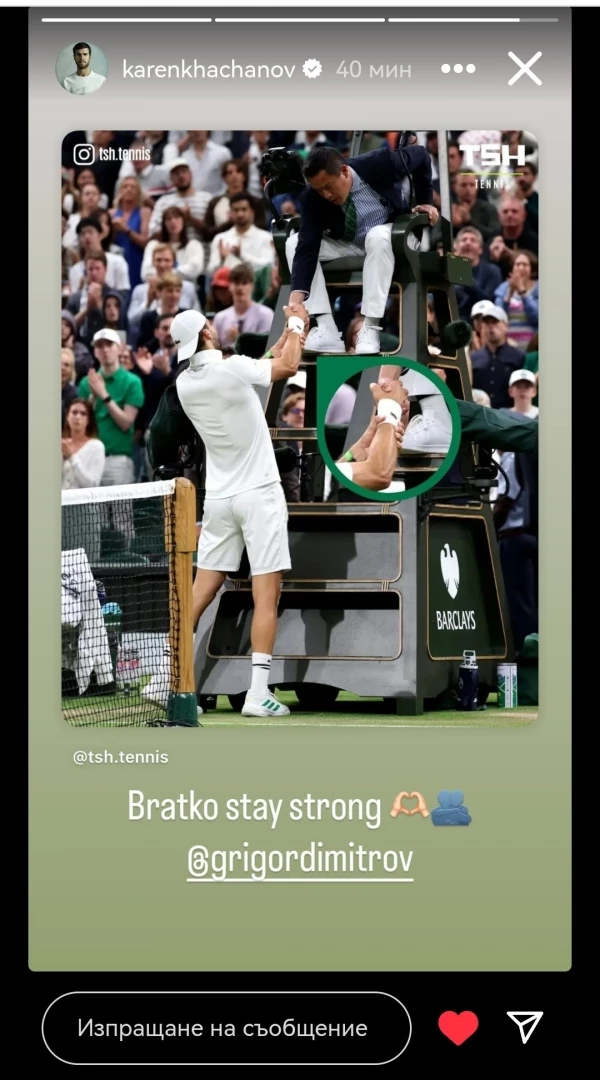
Task: Share the story via the paper plane
Action: point(525,1027)
